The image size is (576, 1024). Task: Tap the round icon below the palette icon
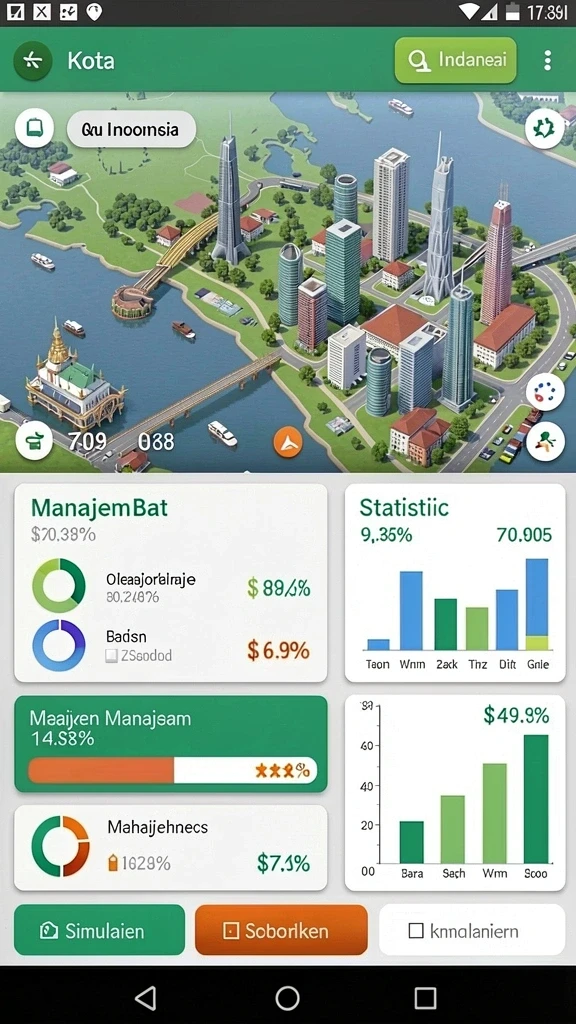pyautogui.click(x=545, y=442)
